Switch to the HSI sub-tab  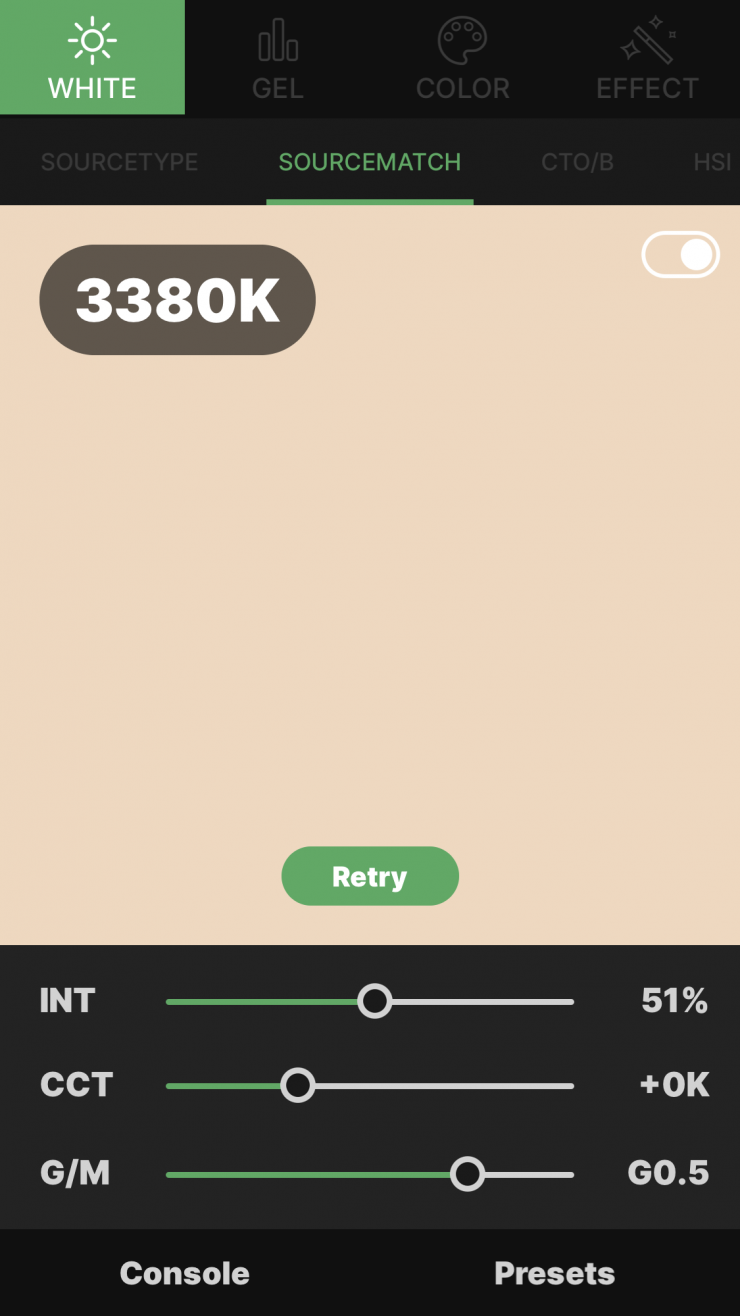tap(712, 162)
